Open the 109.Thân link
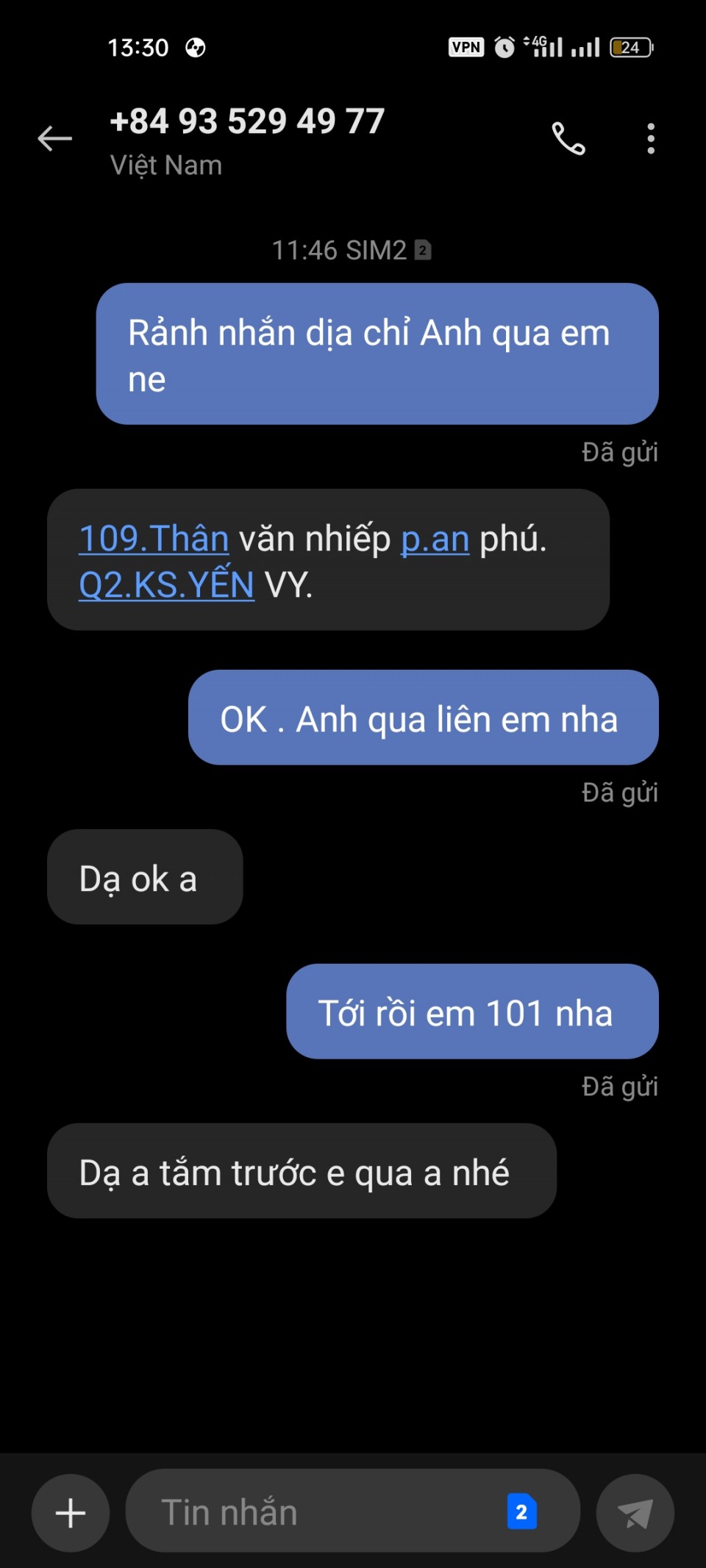The width and height of the screenshot is (706, 1568). pyautogui.click(x=154, y=539)
